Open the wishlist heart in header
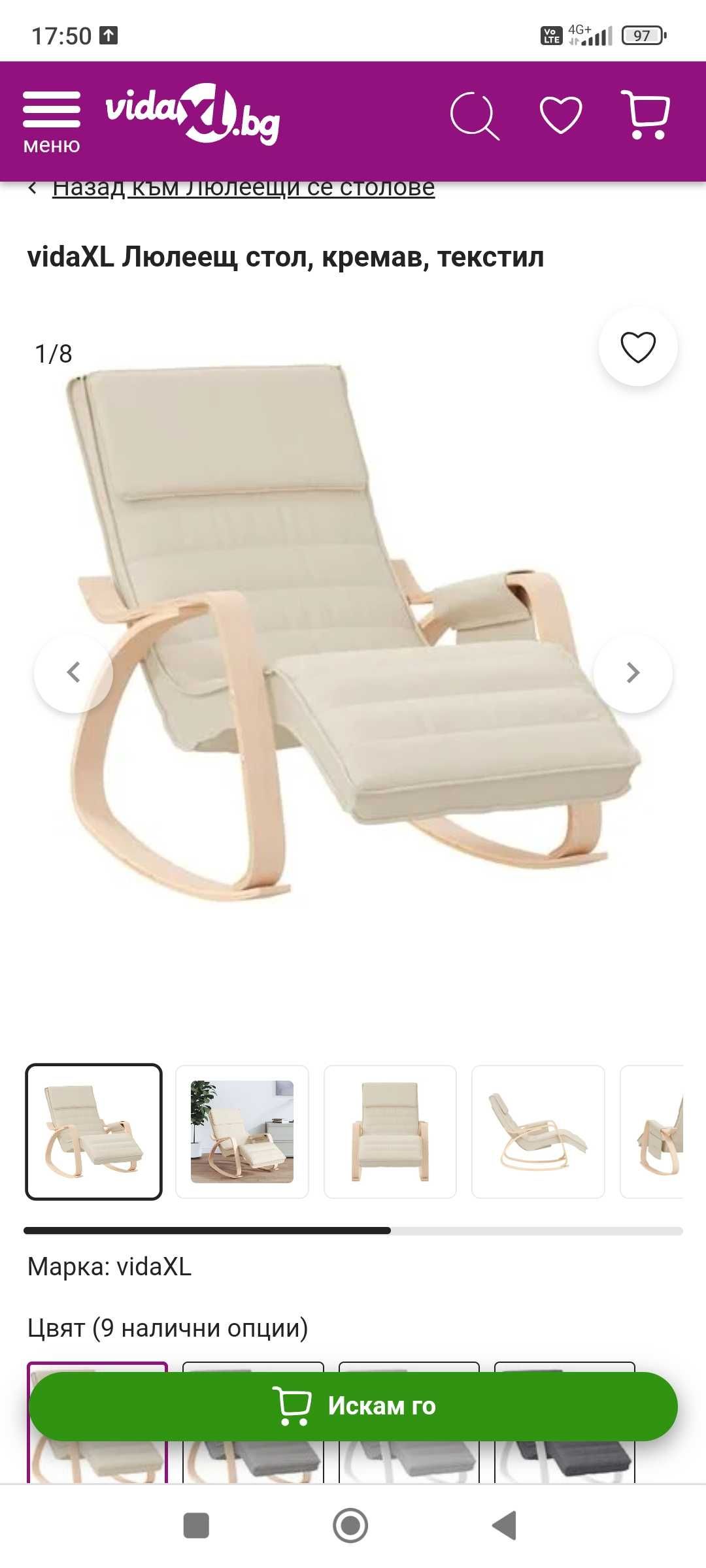The image size is (706, 1568). [561, 115]
